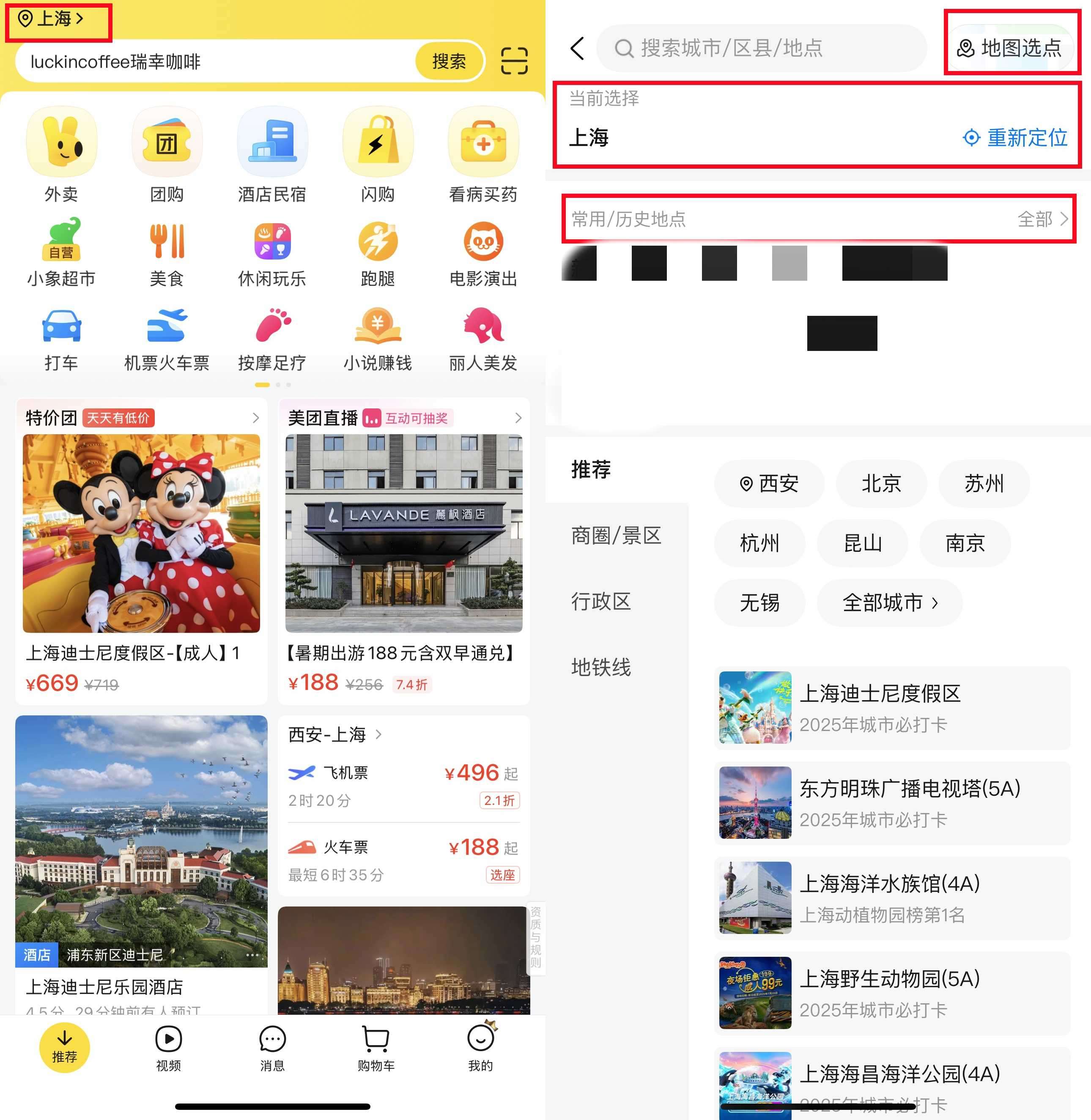Image resolution: width=1091 pixels, height=1120 pixels.
Task: Open the 上海 city selector on the home page
Action: pyautogui.click(x=52, y=19)
